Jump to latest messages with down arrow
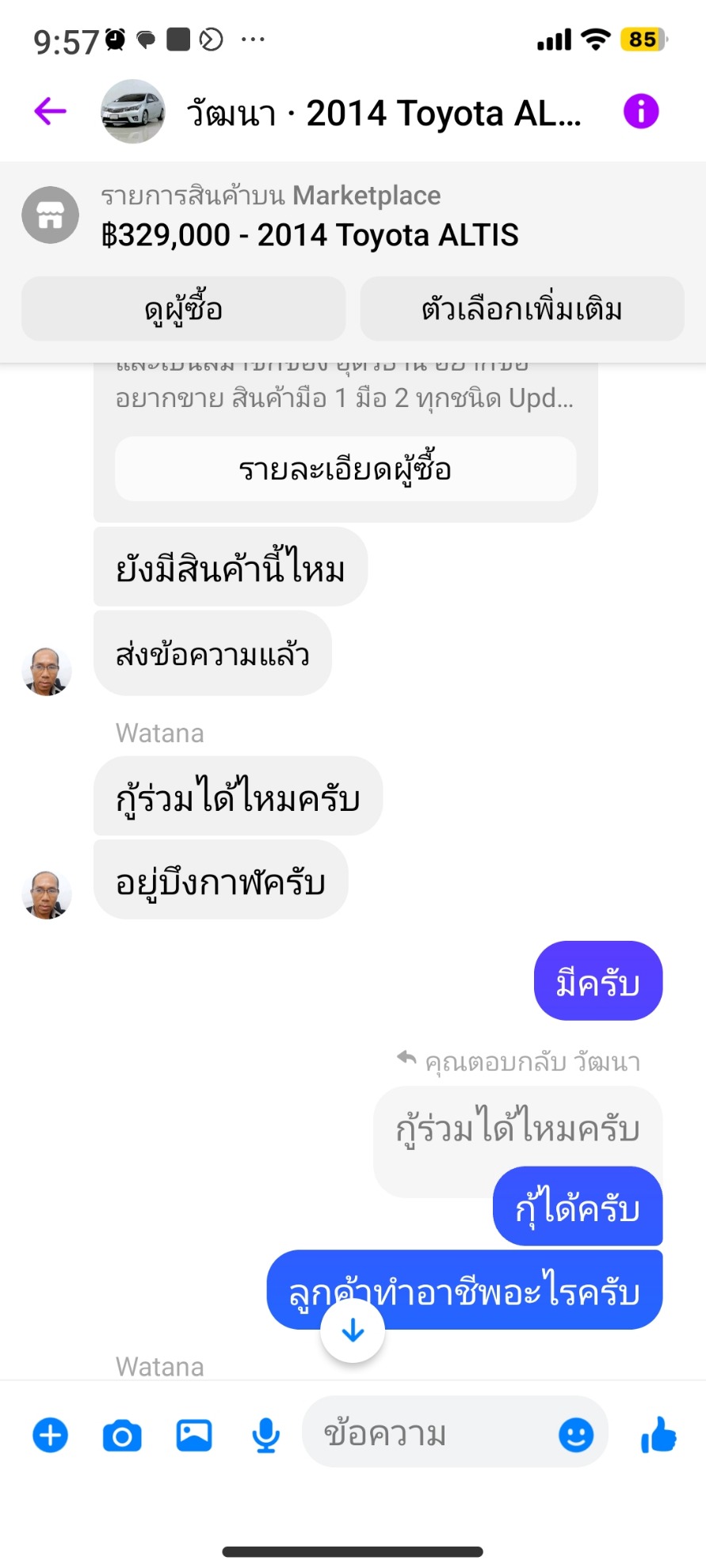The width and height of the screenshot is (706, 1568). click(353, 1331)
